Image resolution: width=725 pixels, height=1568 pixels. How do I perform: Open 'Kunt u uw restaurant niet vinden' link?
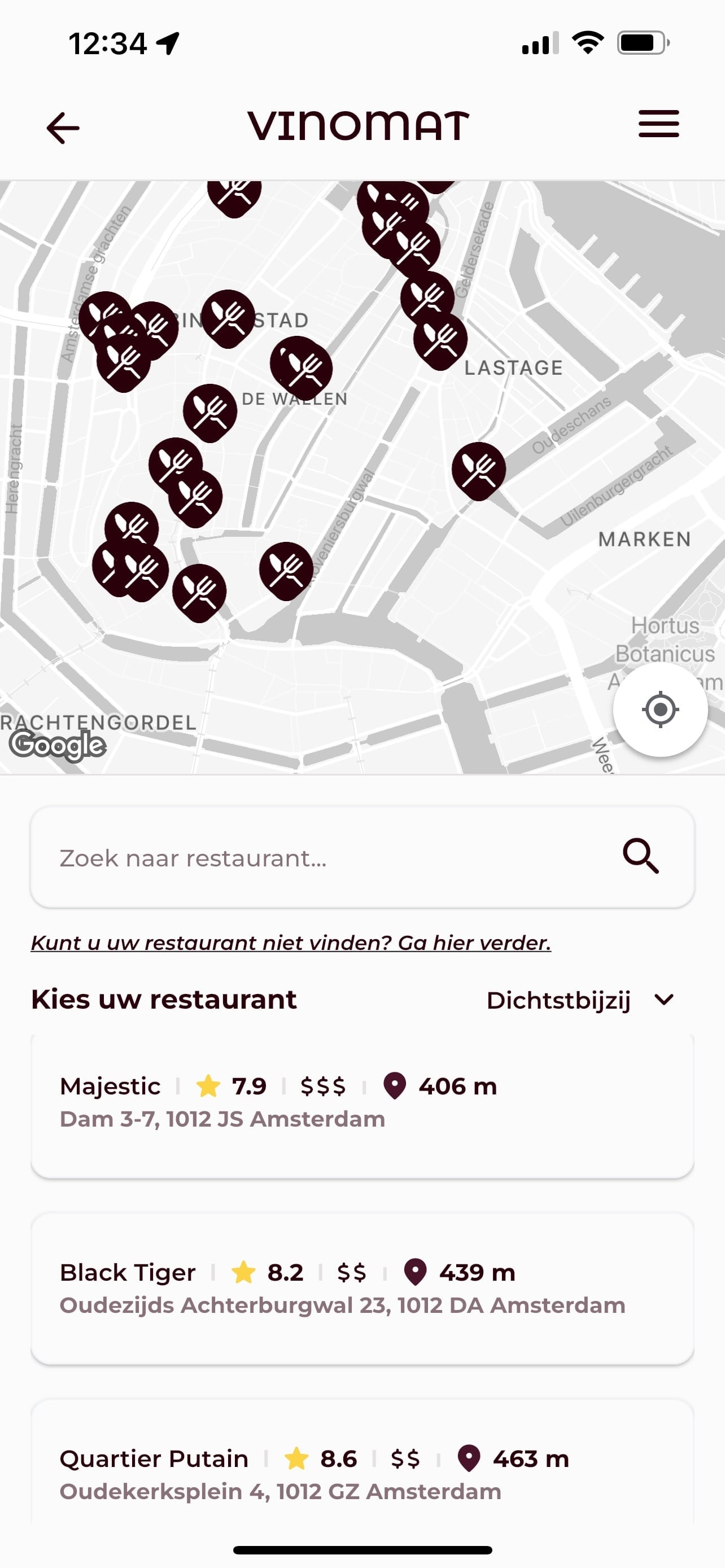291,943
